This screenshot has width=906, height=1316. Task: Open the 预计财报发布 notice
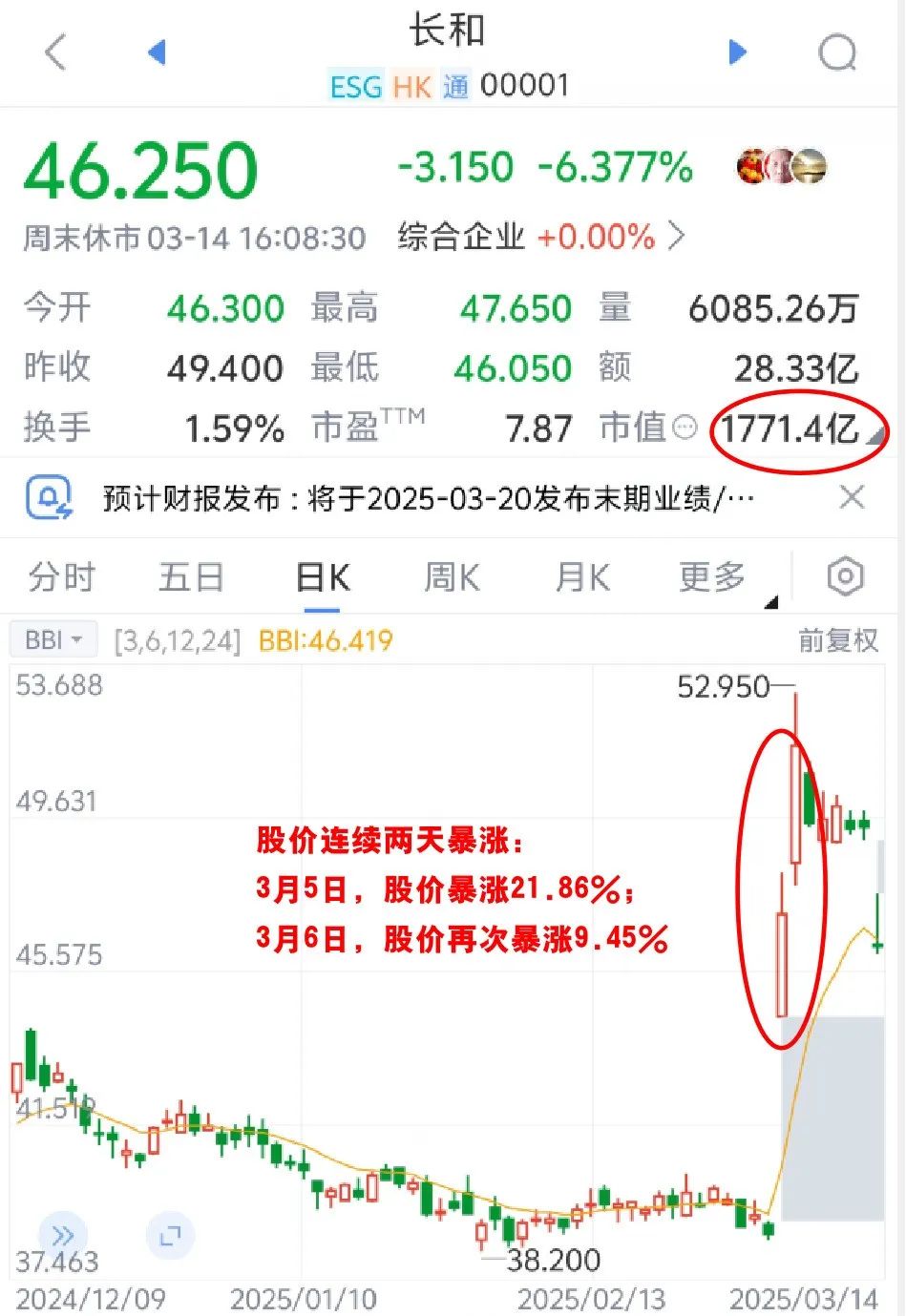click(428, 498)
